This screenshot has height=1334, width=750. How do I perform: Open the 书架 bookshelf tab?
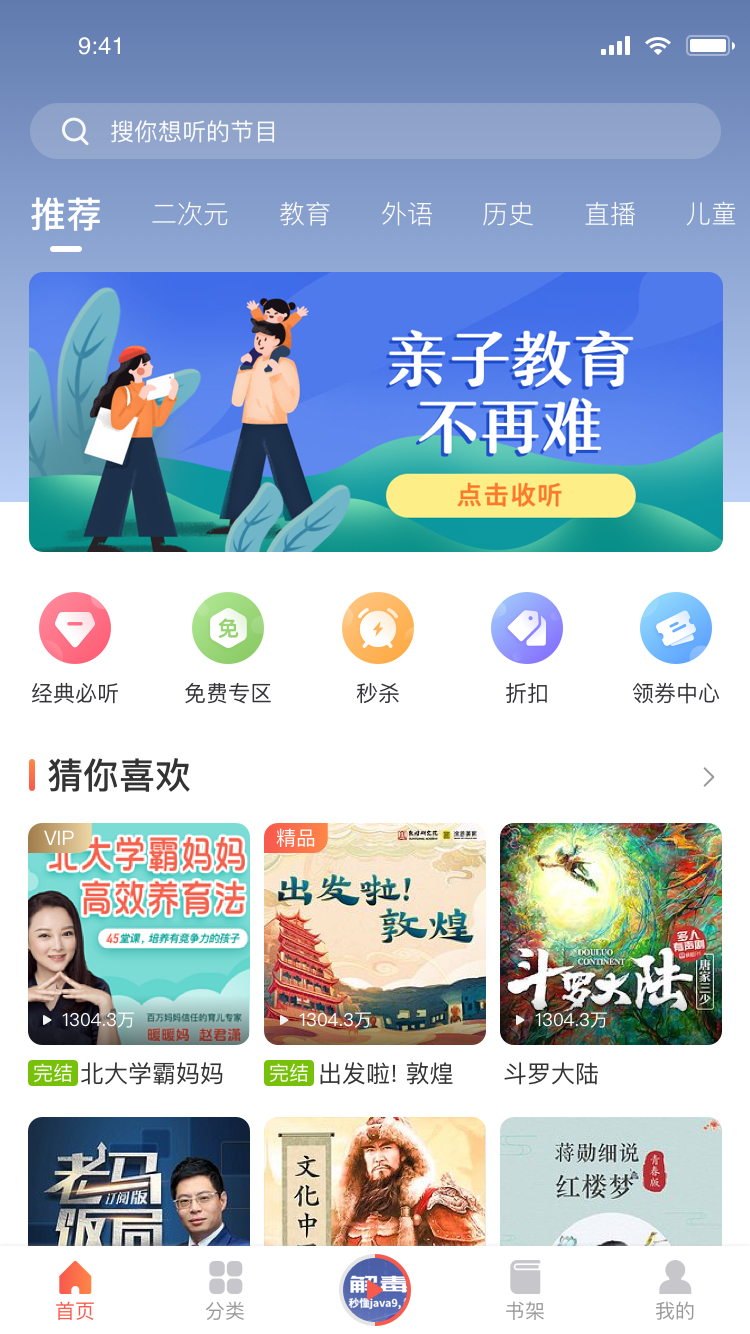pyautogui.click(x=525, y=1290)
